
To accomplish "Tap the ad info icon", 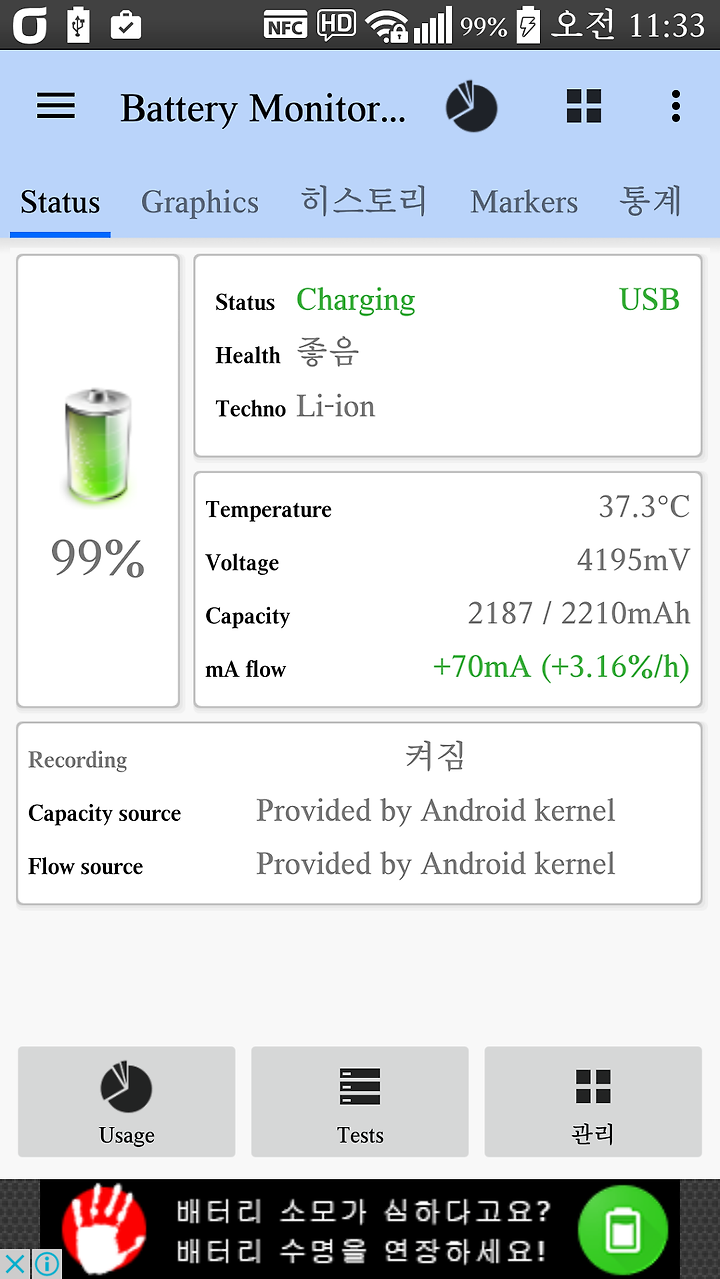I will coord(46,1264).
